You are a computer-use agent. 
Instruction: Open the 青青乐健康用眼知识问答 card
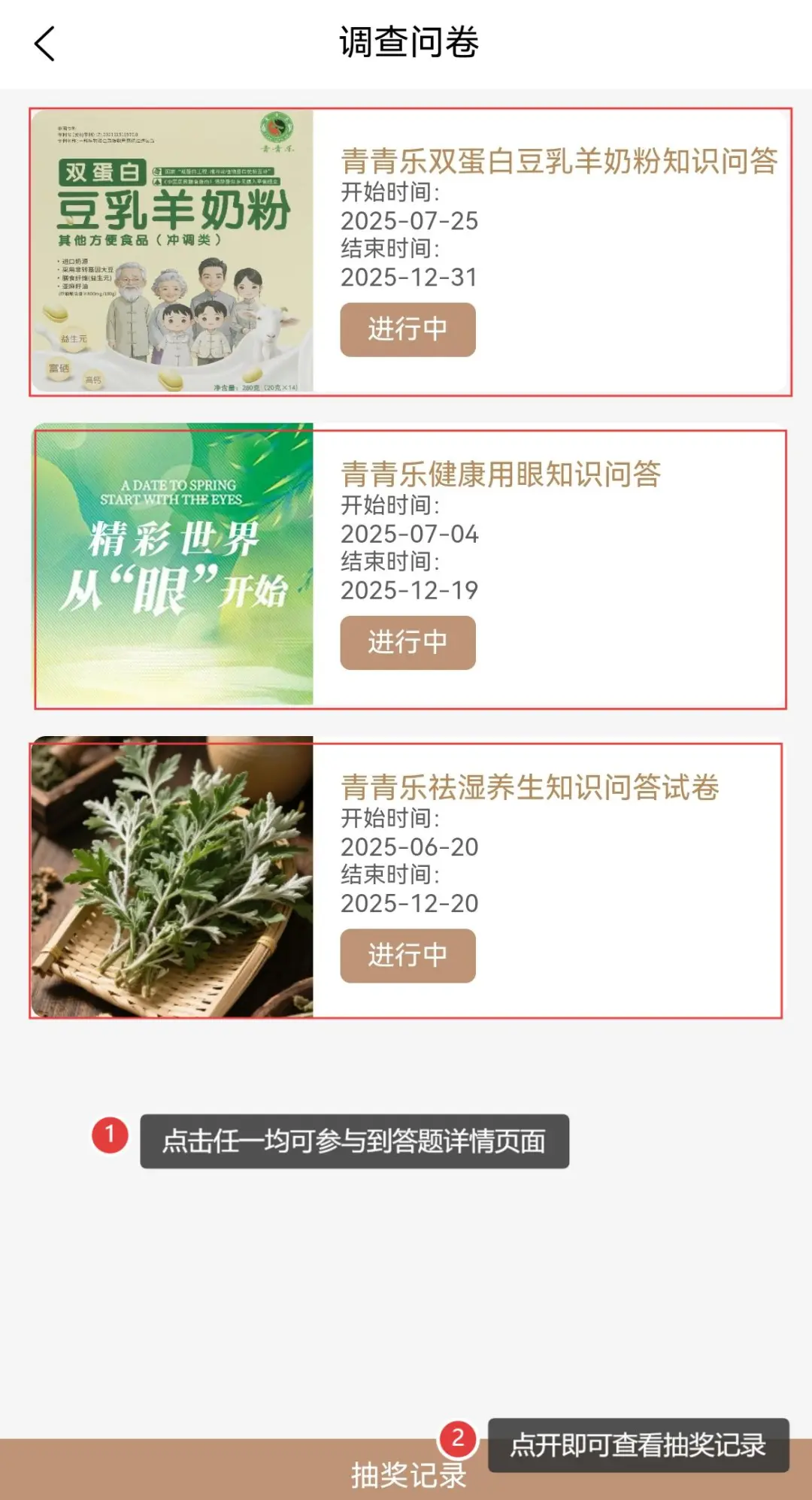[411, 564]
